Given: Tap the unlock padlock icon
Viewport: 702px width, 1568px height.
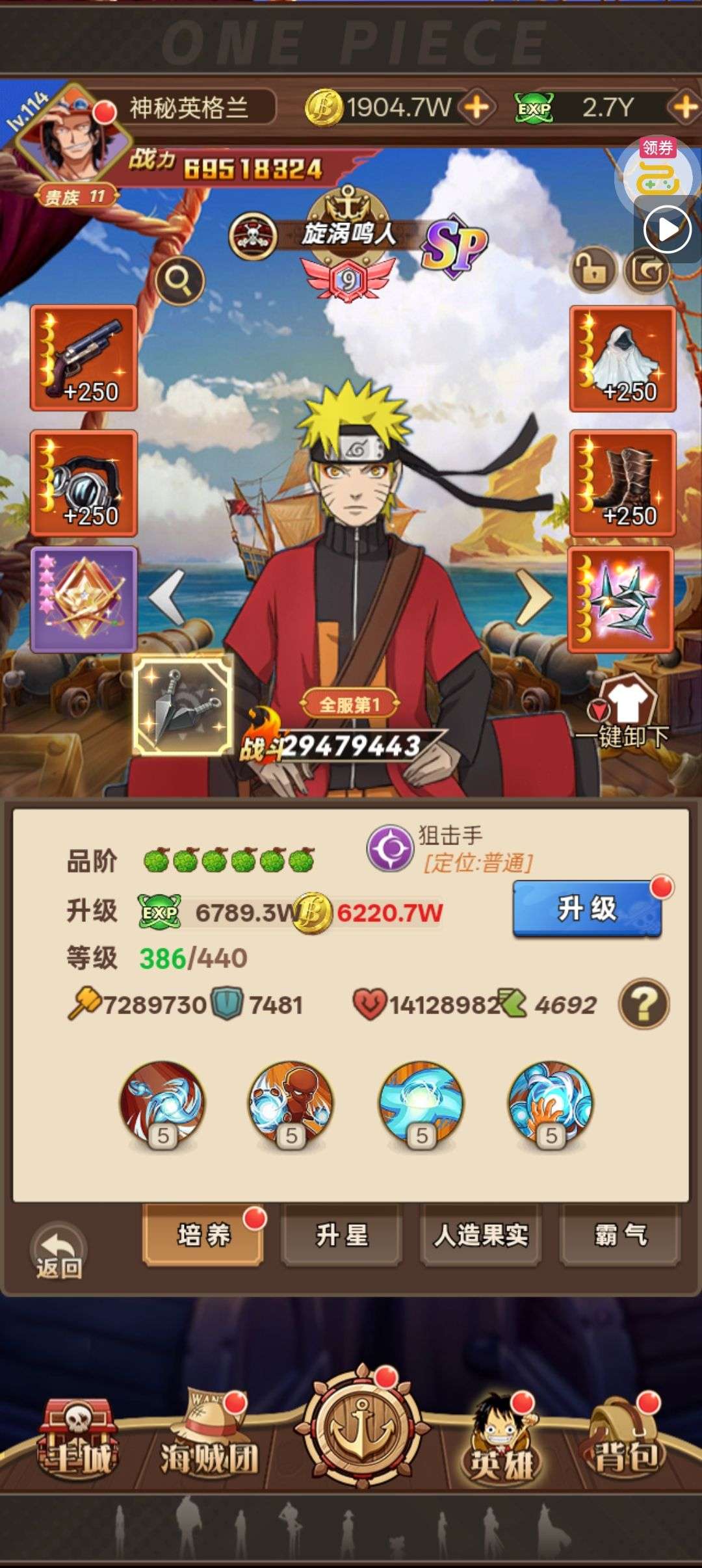Looking at the screenshot, I should [x=593, y=270].
